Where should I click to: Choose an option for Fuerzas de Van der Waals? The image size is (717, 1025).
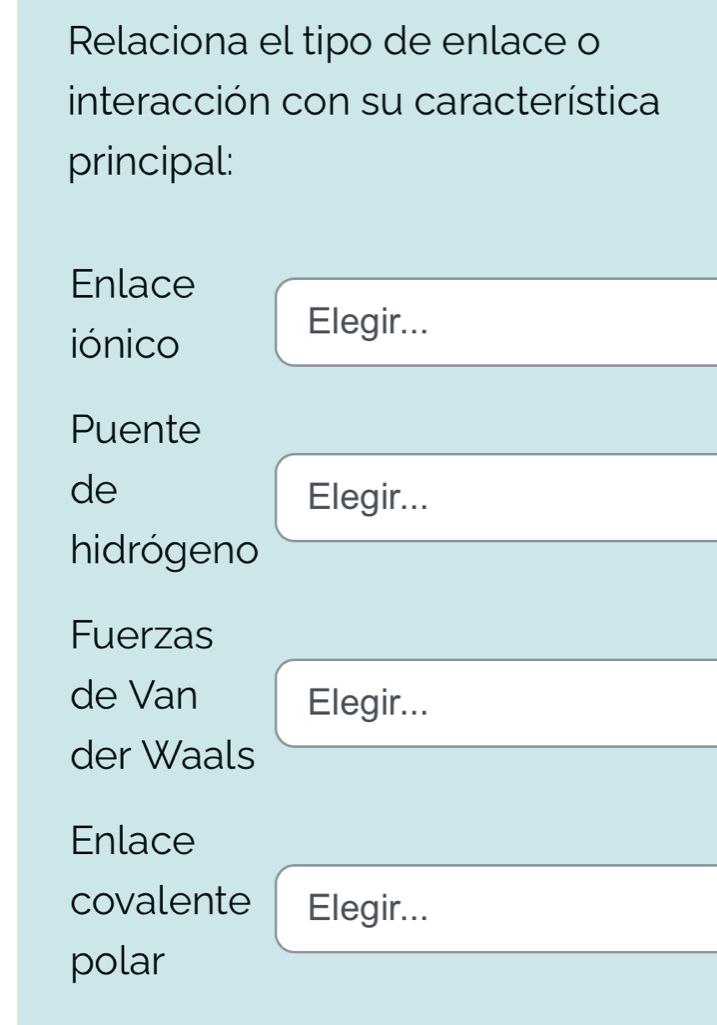click(497, 703)
